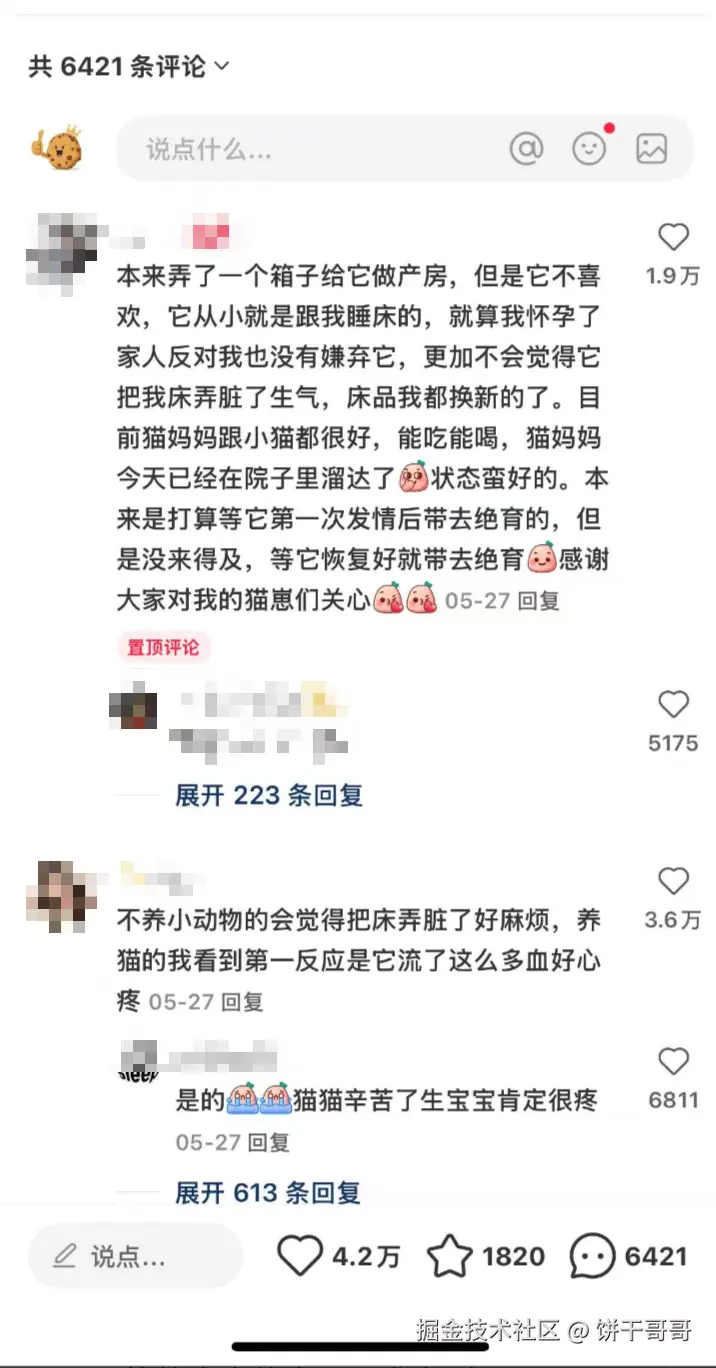Tap the 说点什么 comment input field

point(300,150)
